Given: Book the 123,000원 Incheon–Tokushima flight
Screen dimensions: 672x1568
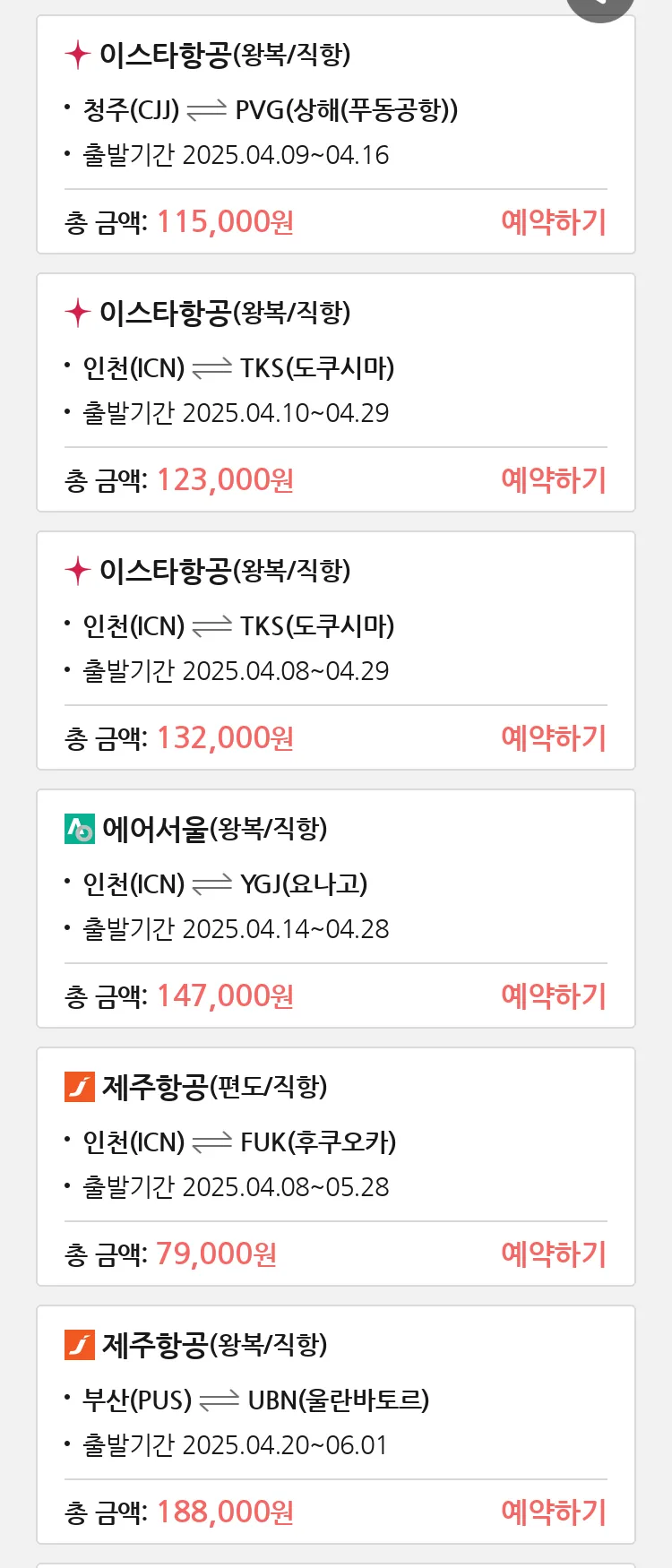Looking at the screenshot, I should point(554,479).
